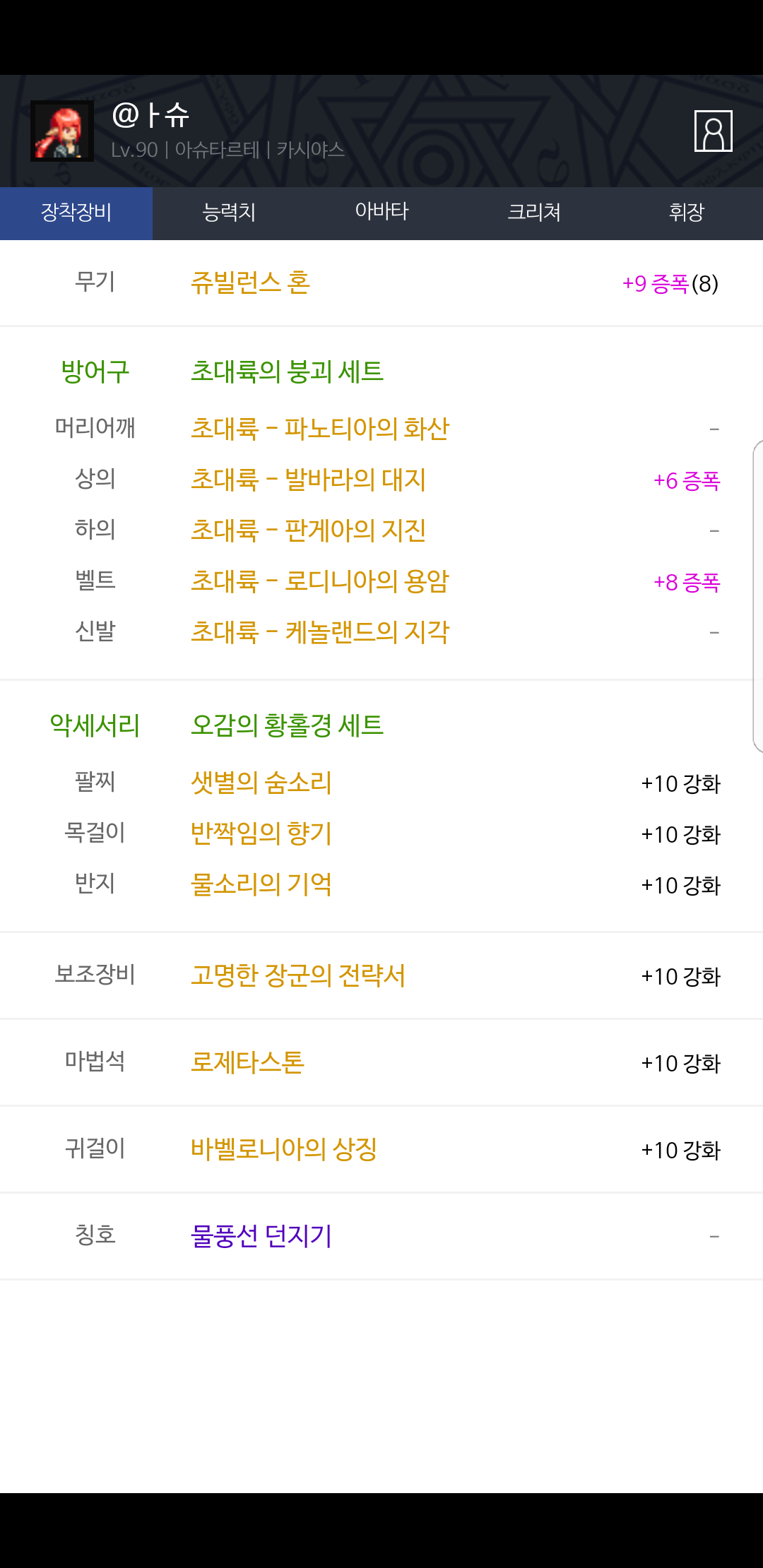View earring 바벨로니아의 상징
Screen dimensions: 763x1568
[284, 1149]
